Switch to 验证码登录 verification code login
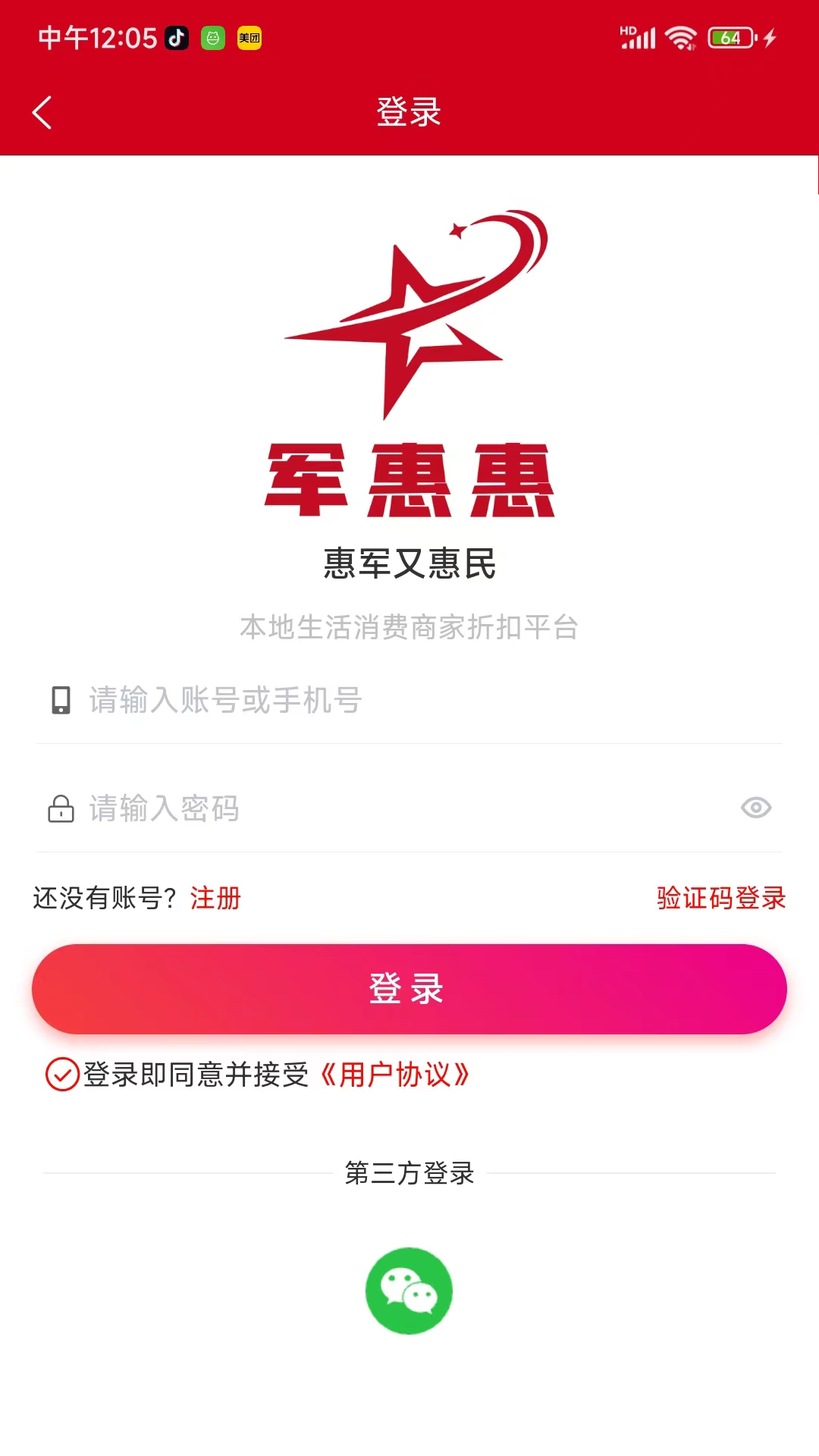 (722, 897)
